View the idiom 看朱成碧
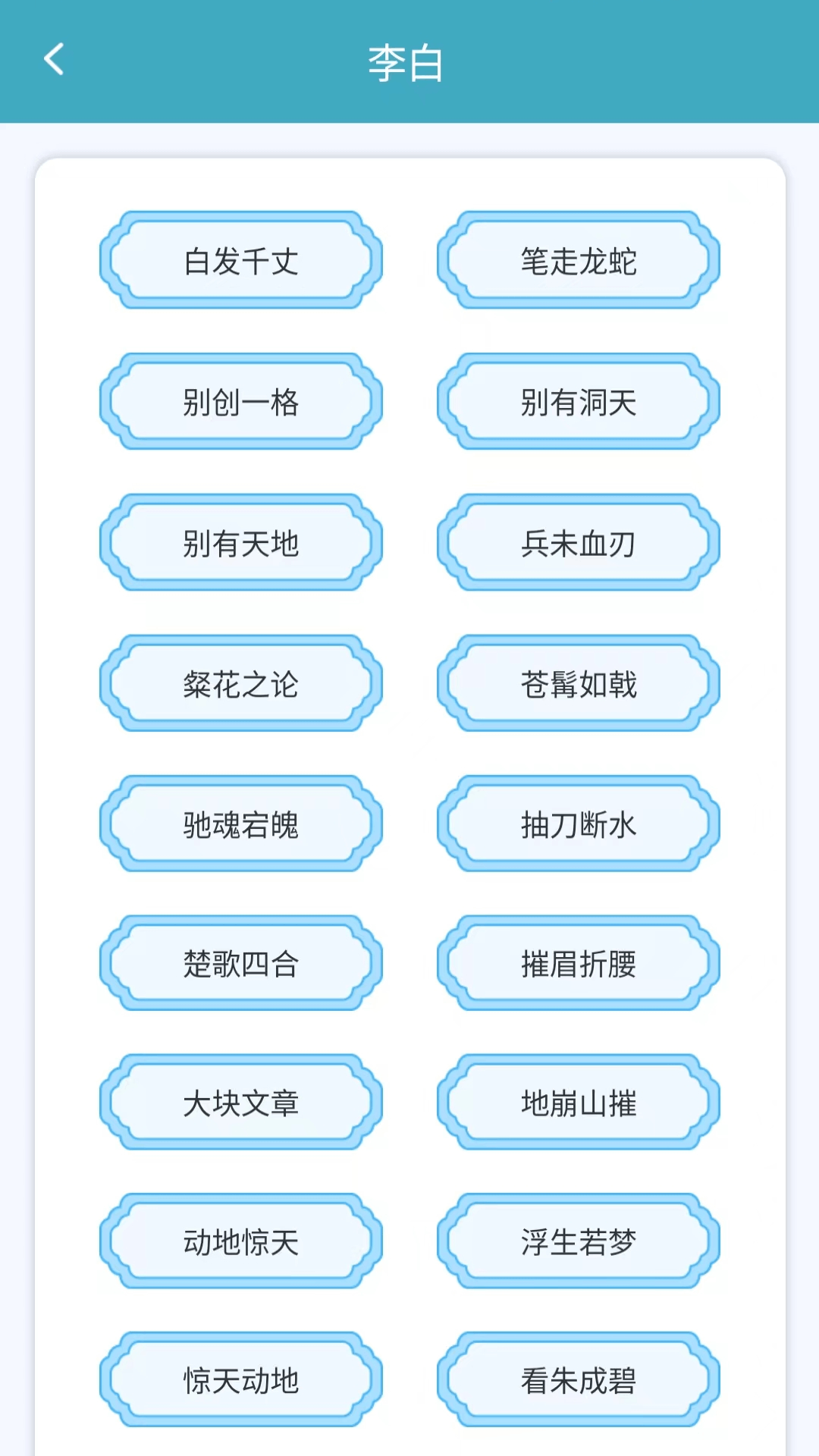Viewport: 819px width, 1456px height. [578, 1380]
